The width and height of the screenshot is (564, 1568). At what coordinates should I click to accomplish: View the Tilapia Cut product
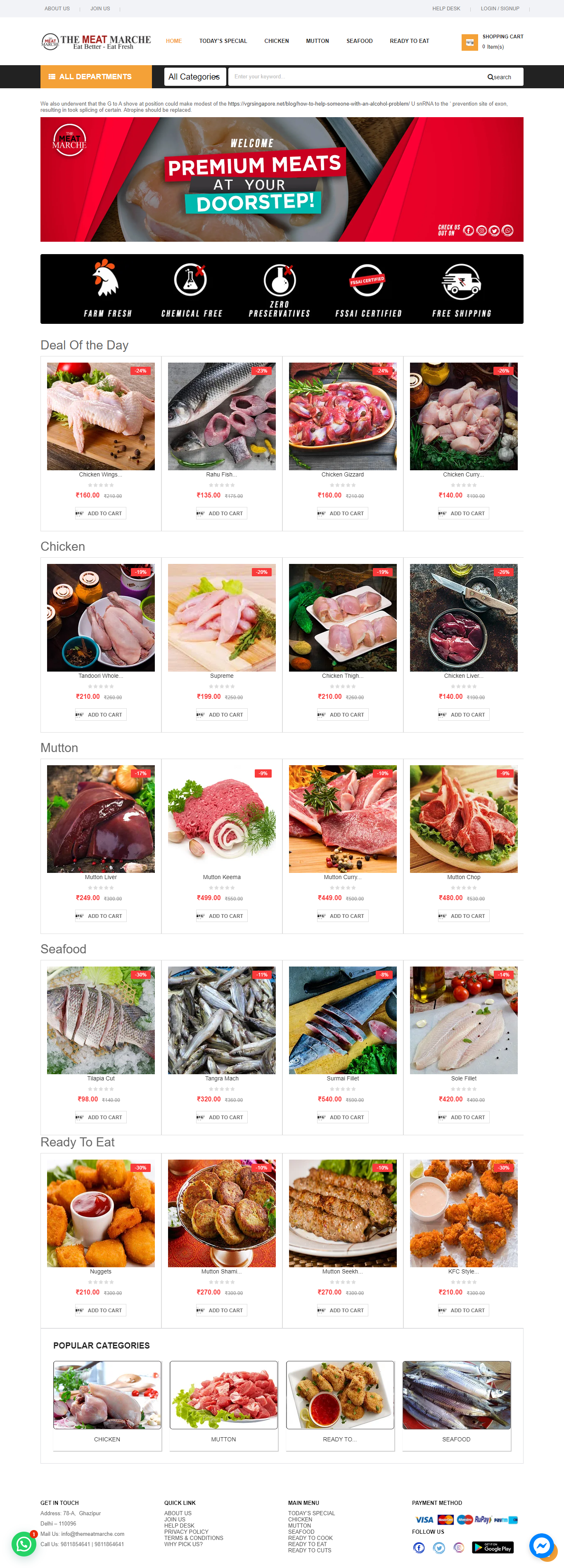(x=100, y=1020)
